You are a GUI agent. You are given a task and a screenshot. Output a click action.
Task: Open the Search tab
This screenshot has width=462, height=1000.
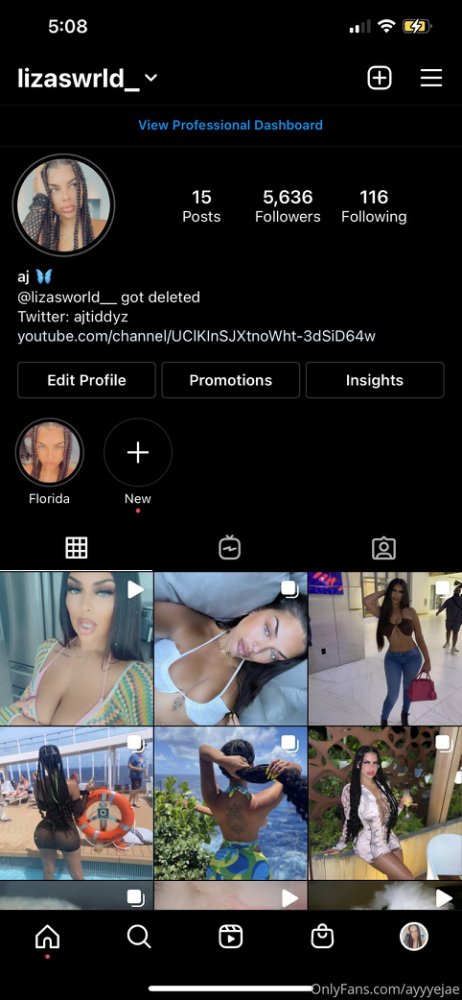point(138,936)
